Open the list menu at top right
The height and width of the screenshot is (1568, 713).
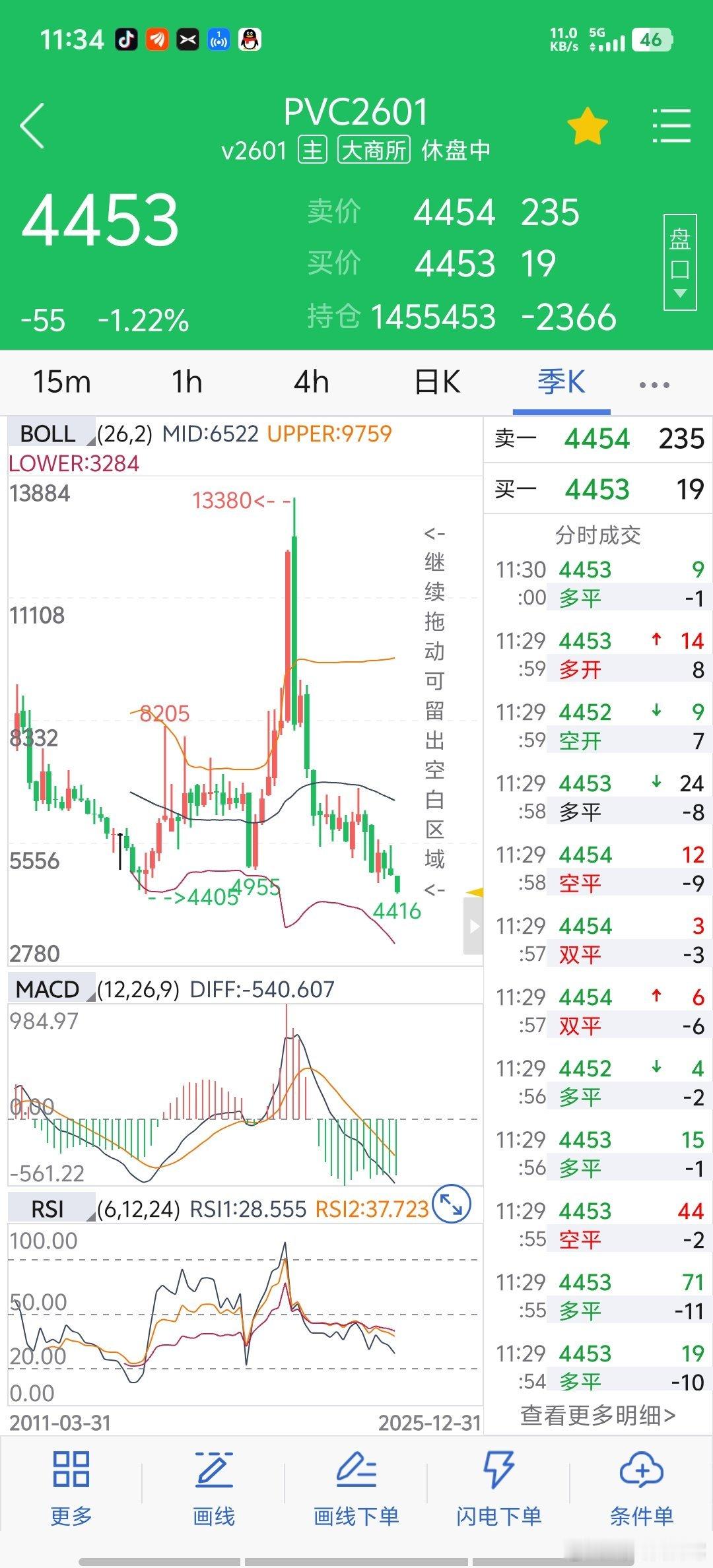671,125
